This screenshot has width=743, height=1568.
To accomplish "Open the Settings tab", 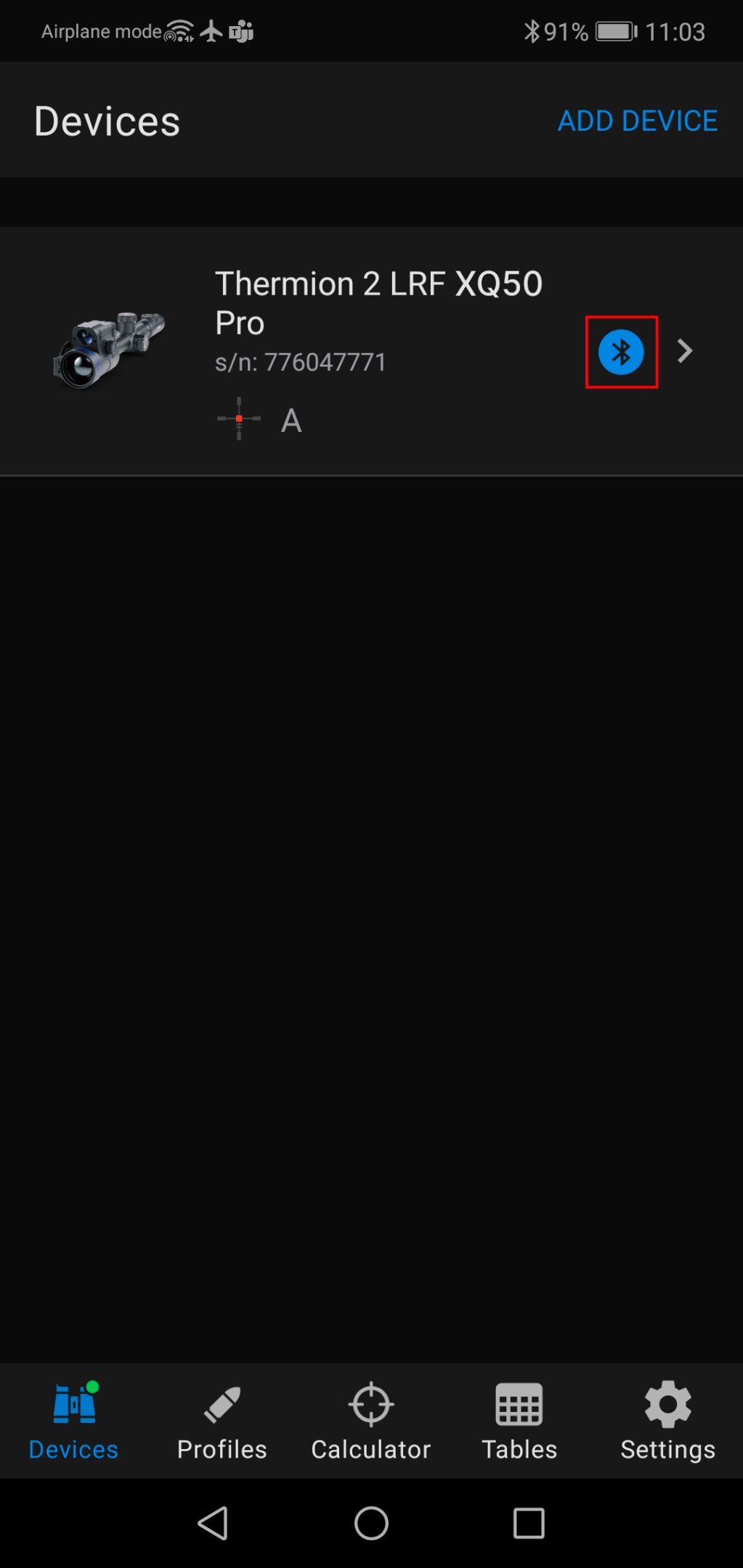I will (x=667, y=1421).
